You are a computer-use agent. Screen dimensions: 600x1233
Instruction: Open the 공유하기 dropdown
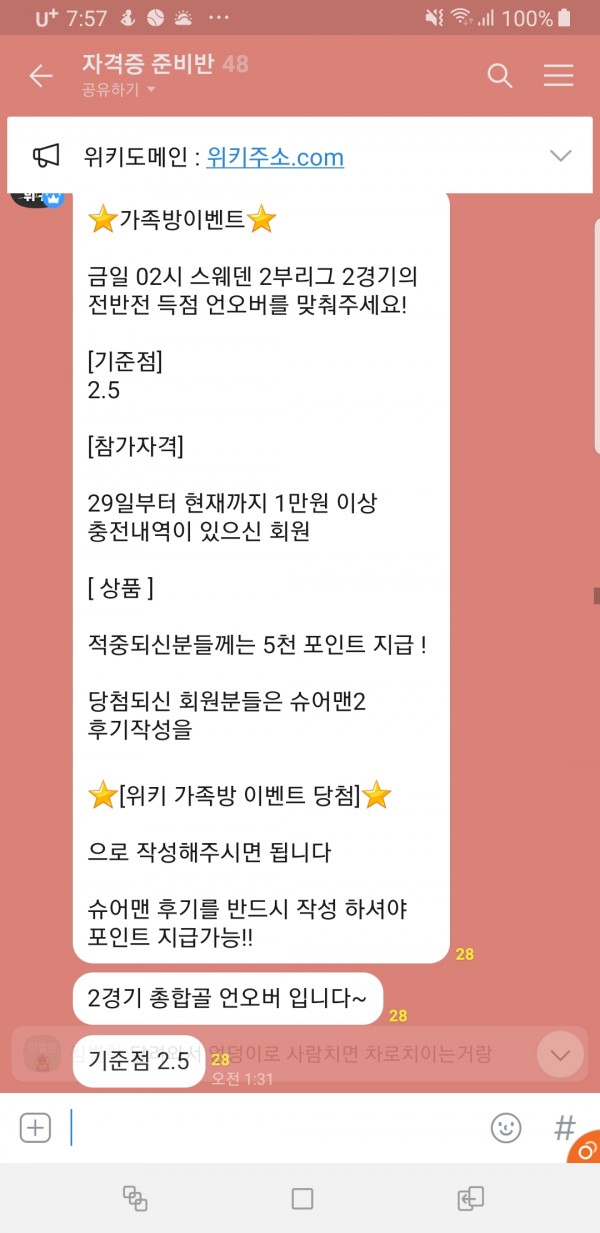click(x=120, y=90)
